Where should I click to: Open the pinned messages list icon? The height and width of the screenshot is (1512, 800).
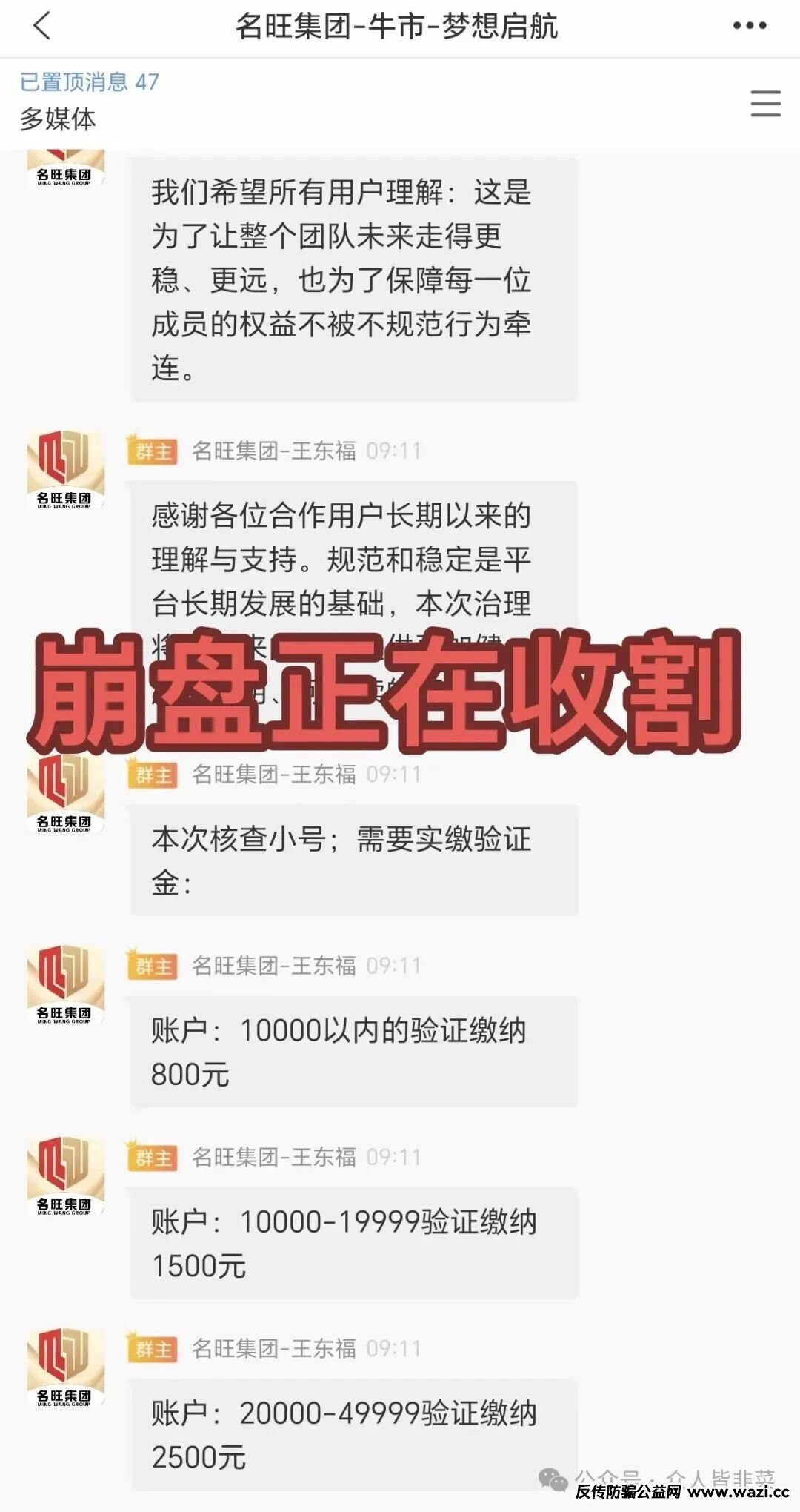tap(765, 103)
